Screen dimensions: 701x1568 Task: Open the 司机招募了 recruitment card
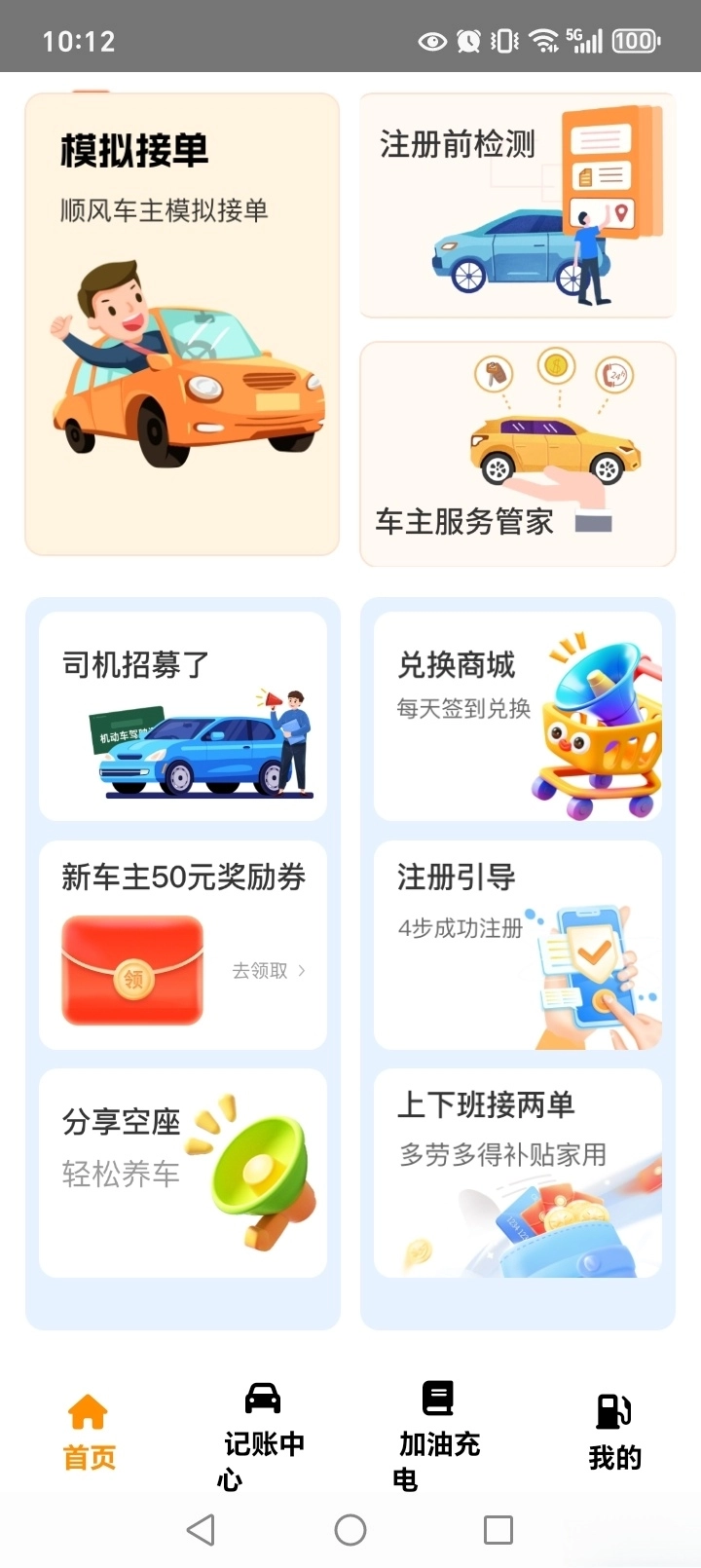182,716
